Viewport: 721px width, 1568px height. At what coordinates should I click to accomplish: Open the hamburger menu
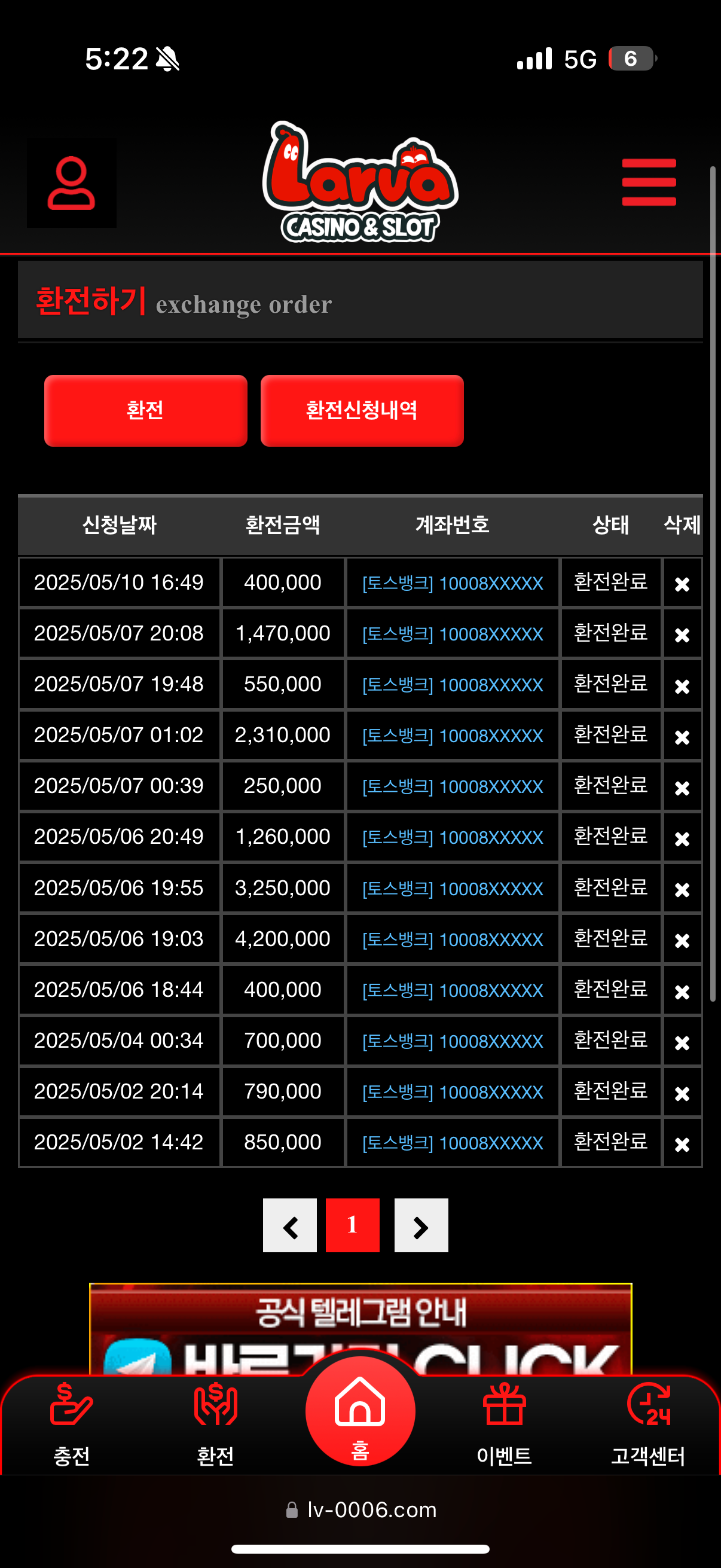tap(649, 182)
